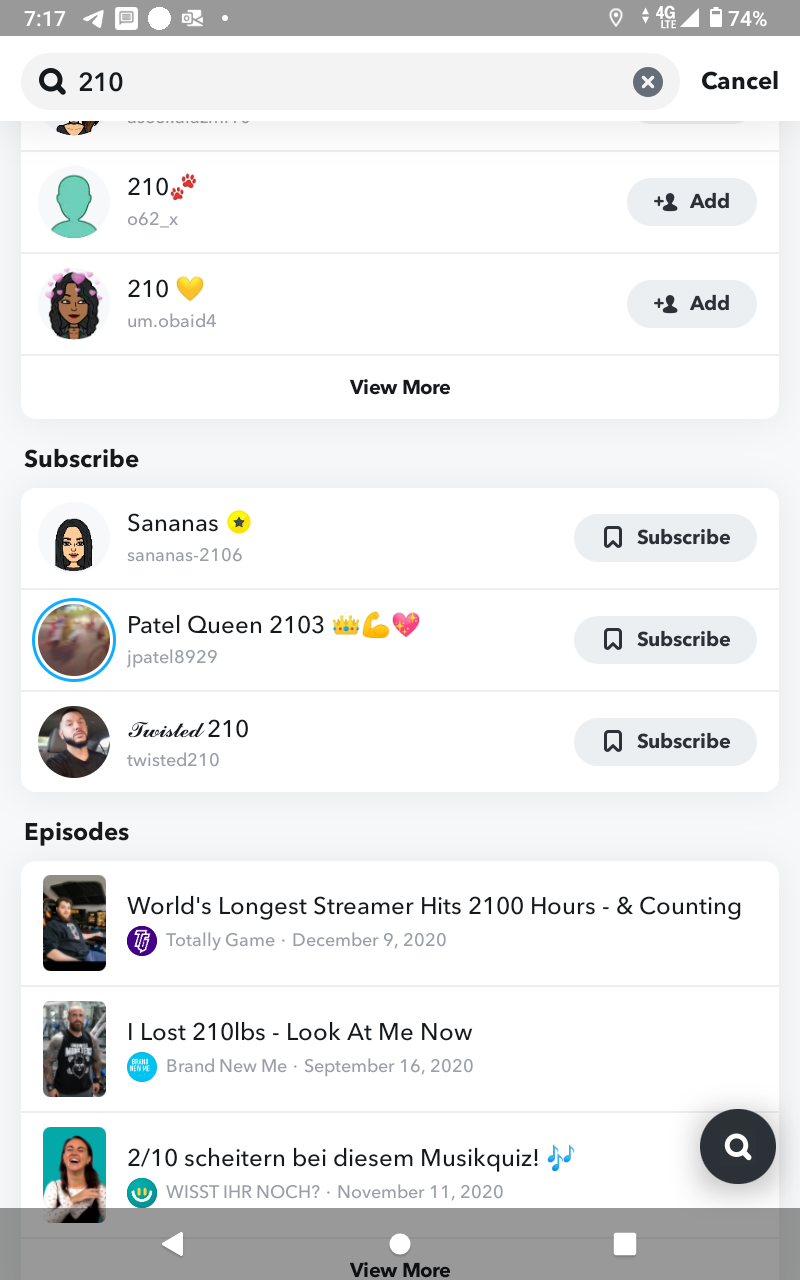The image size is (800, 1280).
Task: Tap the floating search button
Action: click(x=737, y=1147)
